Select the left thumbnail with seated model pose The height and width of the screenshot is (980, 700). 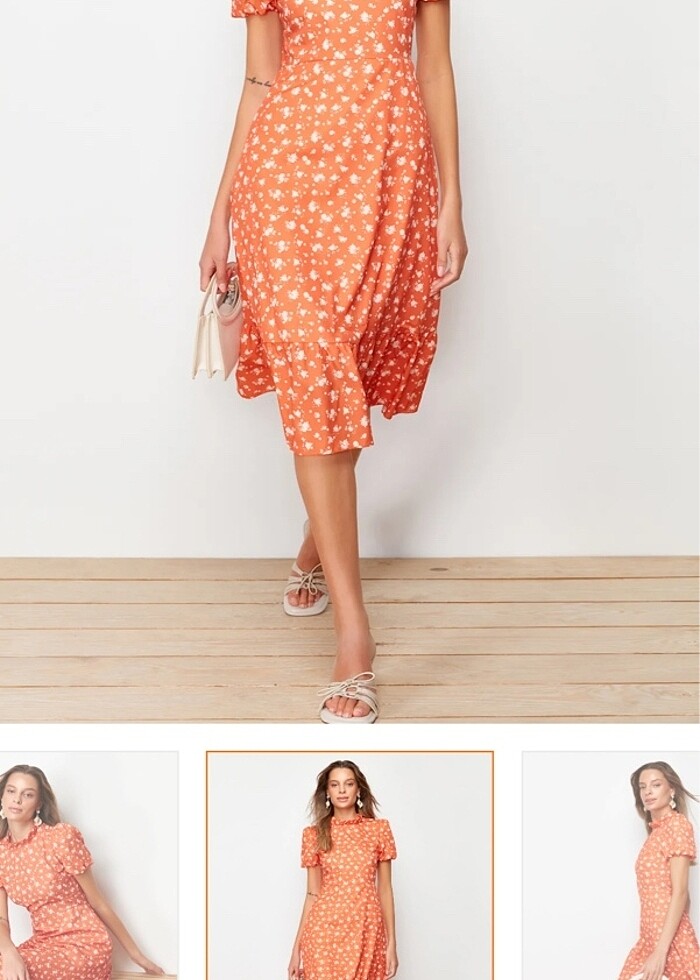click(88, 865)
